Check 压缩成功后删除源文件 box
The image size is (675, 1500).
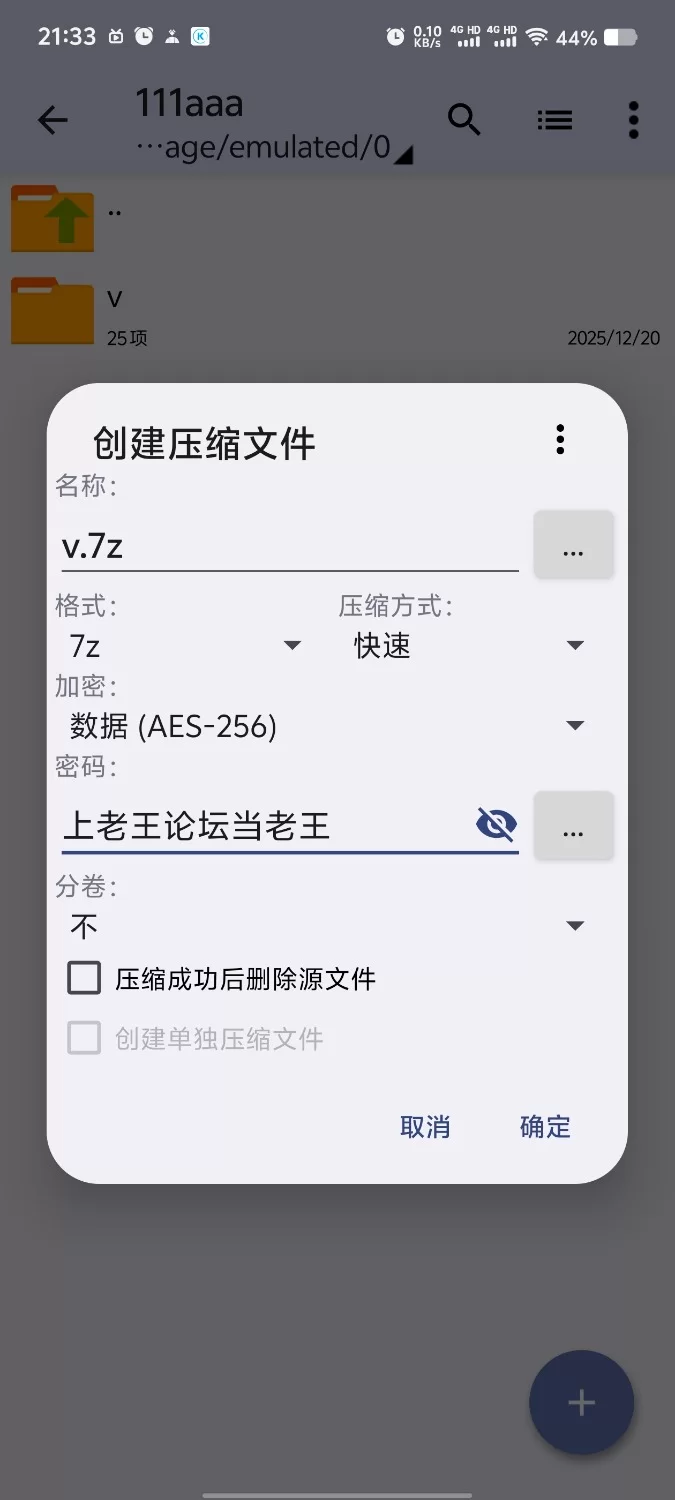(x=85, y=978)
